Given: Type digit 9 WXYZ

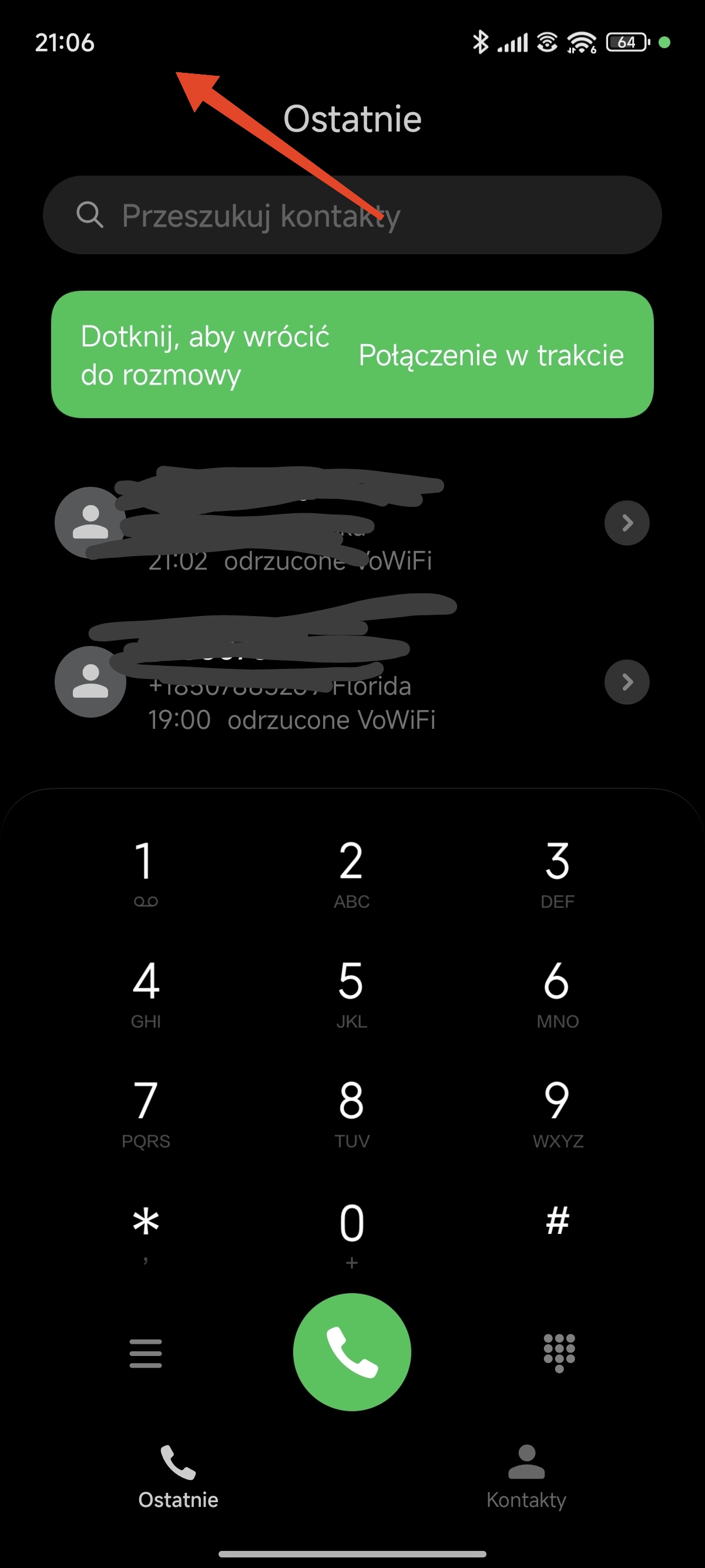Looking at the screenshot, I should pyautogui.click(x=557, y=1112).
